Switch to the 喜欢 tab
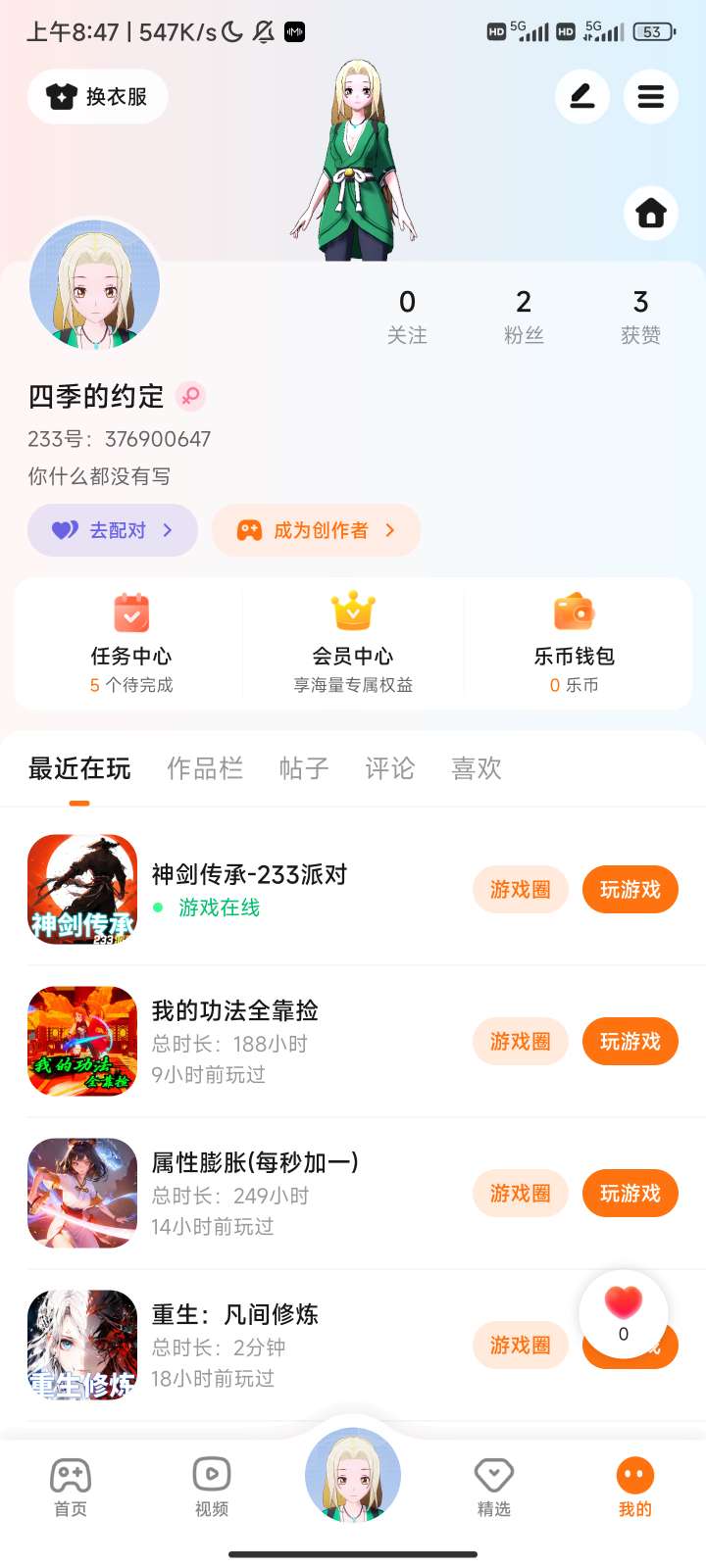 (x=477, y=768)
